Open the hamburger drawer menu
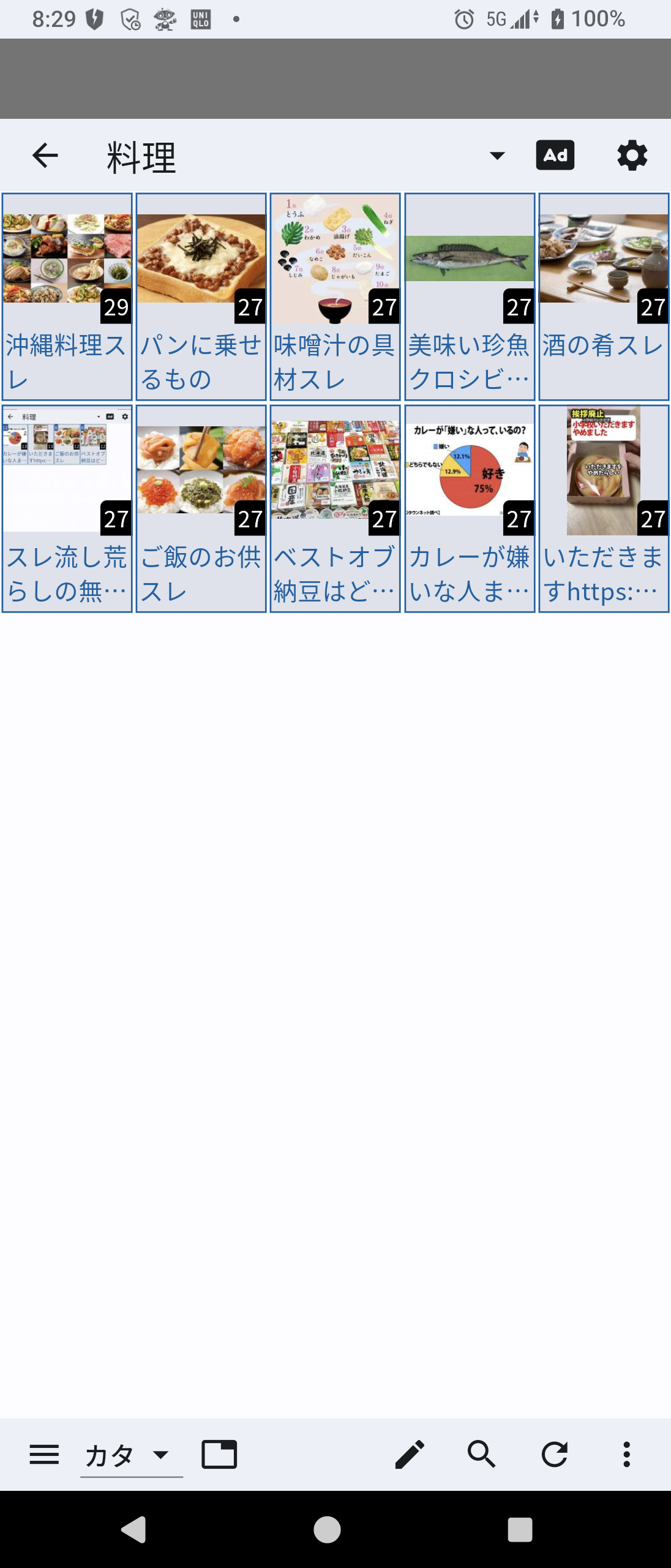671x1568 pixels. click(x=44, y=1454)
